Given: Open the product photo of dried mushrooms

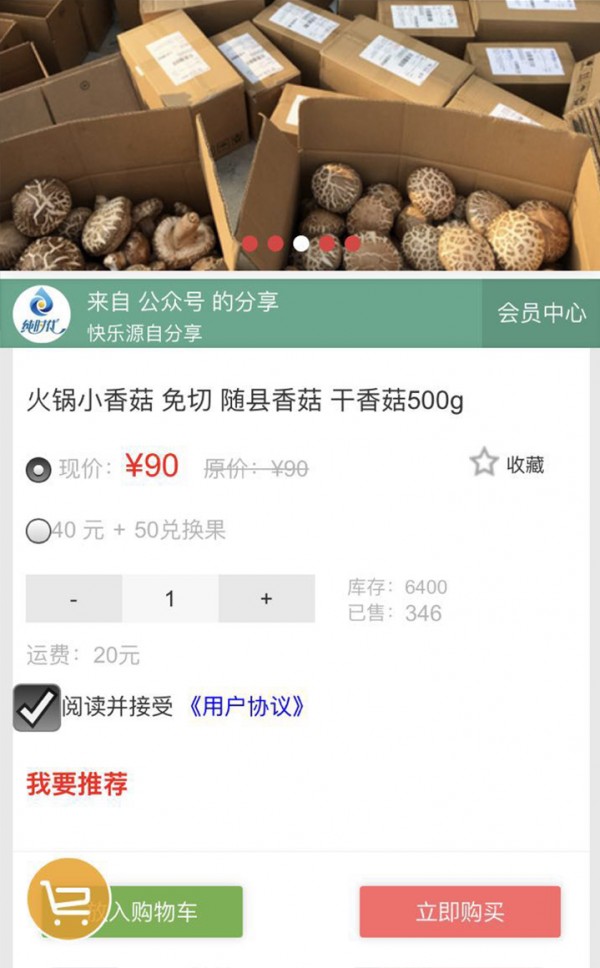Looking at the screenshot, I should pyautogui.click(x=300, y=130).
